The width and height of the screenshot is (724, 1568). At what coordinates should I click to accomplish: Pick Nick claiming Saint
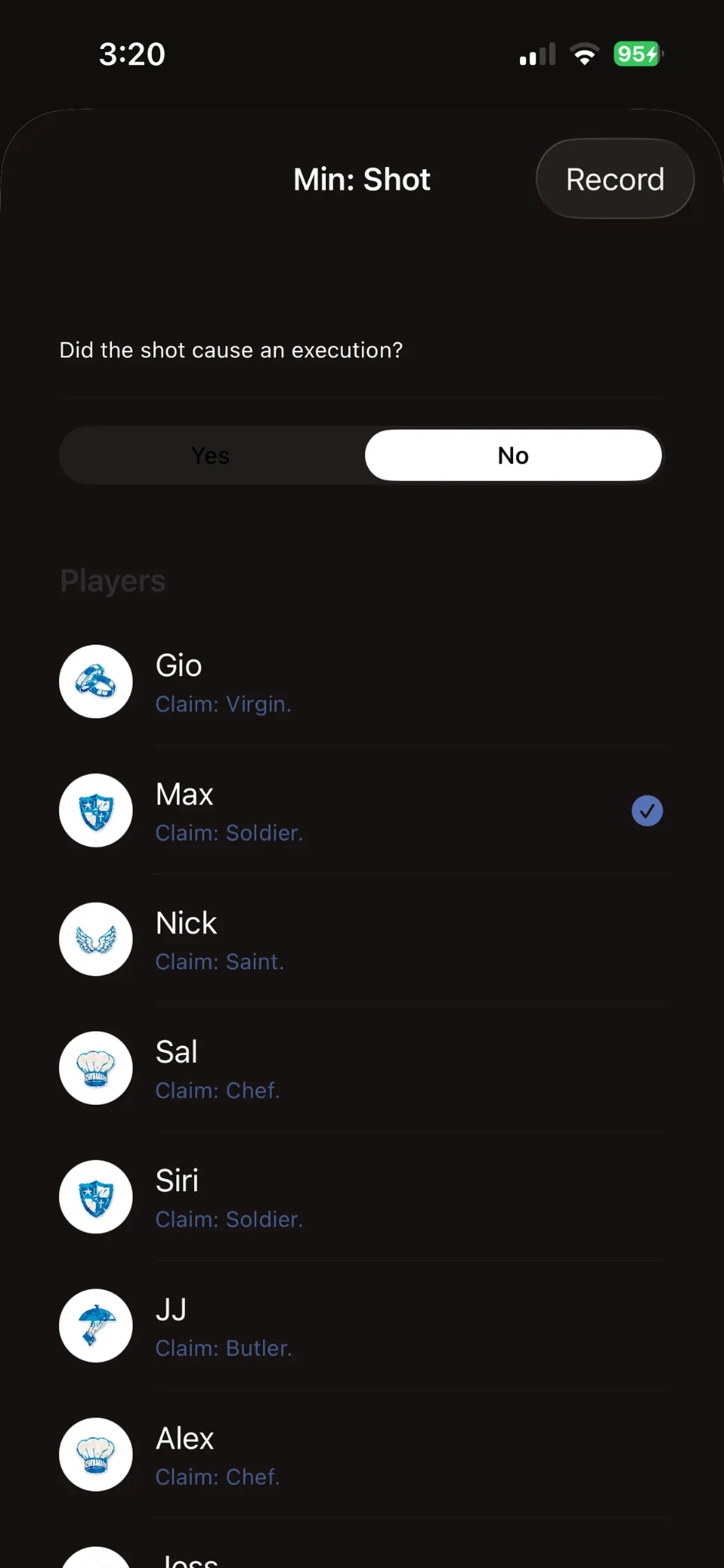click(361, 940)
